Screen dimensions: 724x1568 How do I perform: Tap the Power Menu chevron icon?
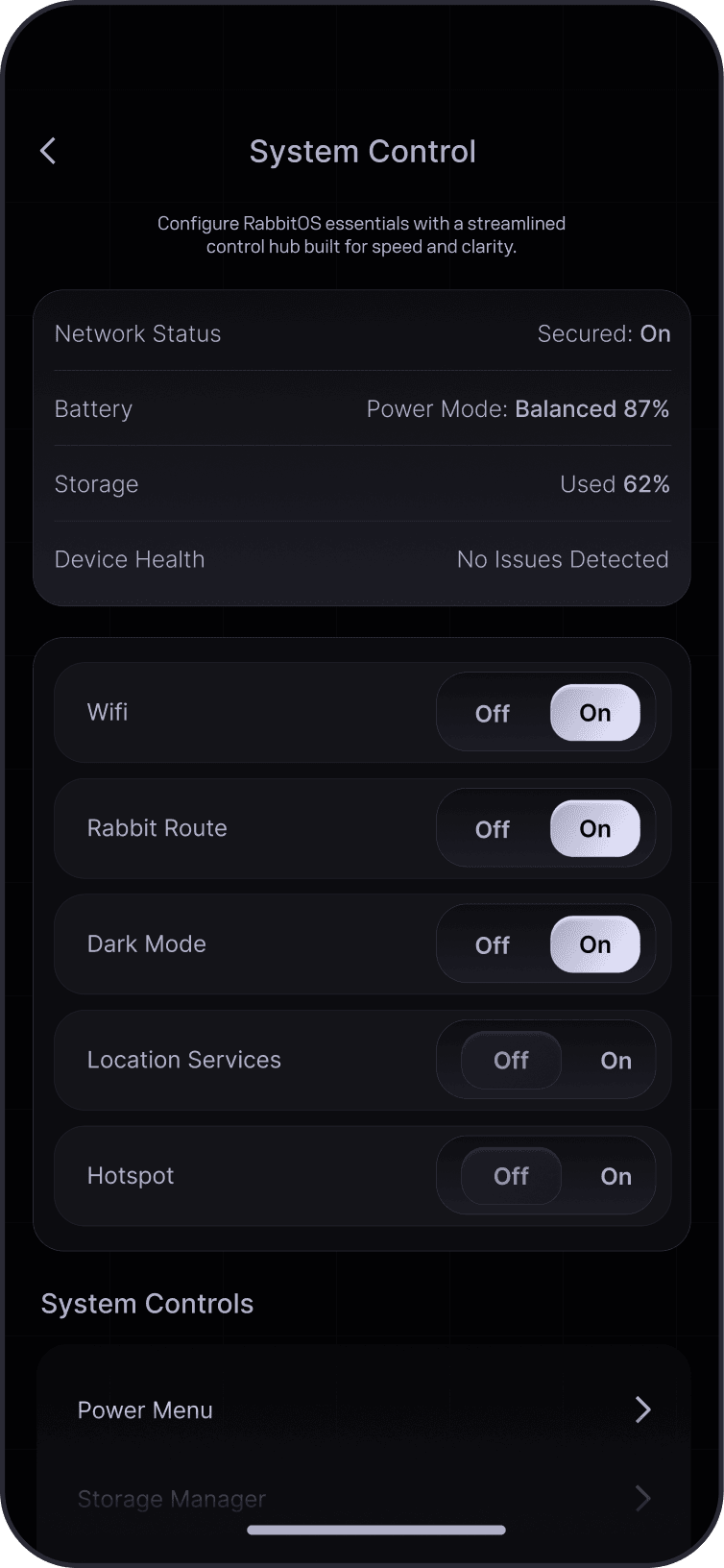(x=642, y=1409)
